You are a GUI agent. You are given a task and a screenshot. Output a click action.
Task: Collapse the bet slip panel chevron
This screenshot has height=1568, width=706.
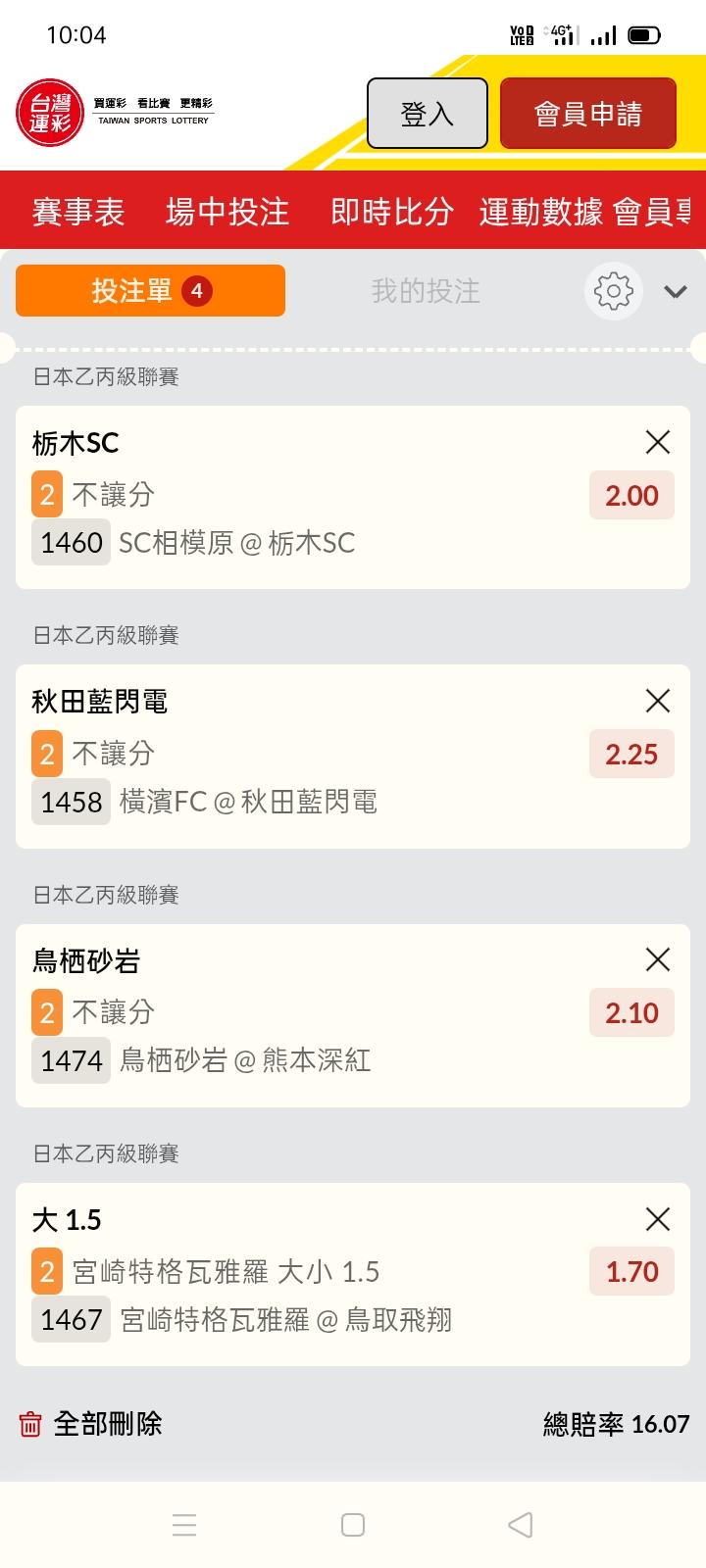point(676,291)
